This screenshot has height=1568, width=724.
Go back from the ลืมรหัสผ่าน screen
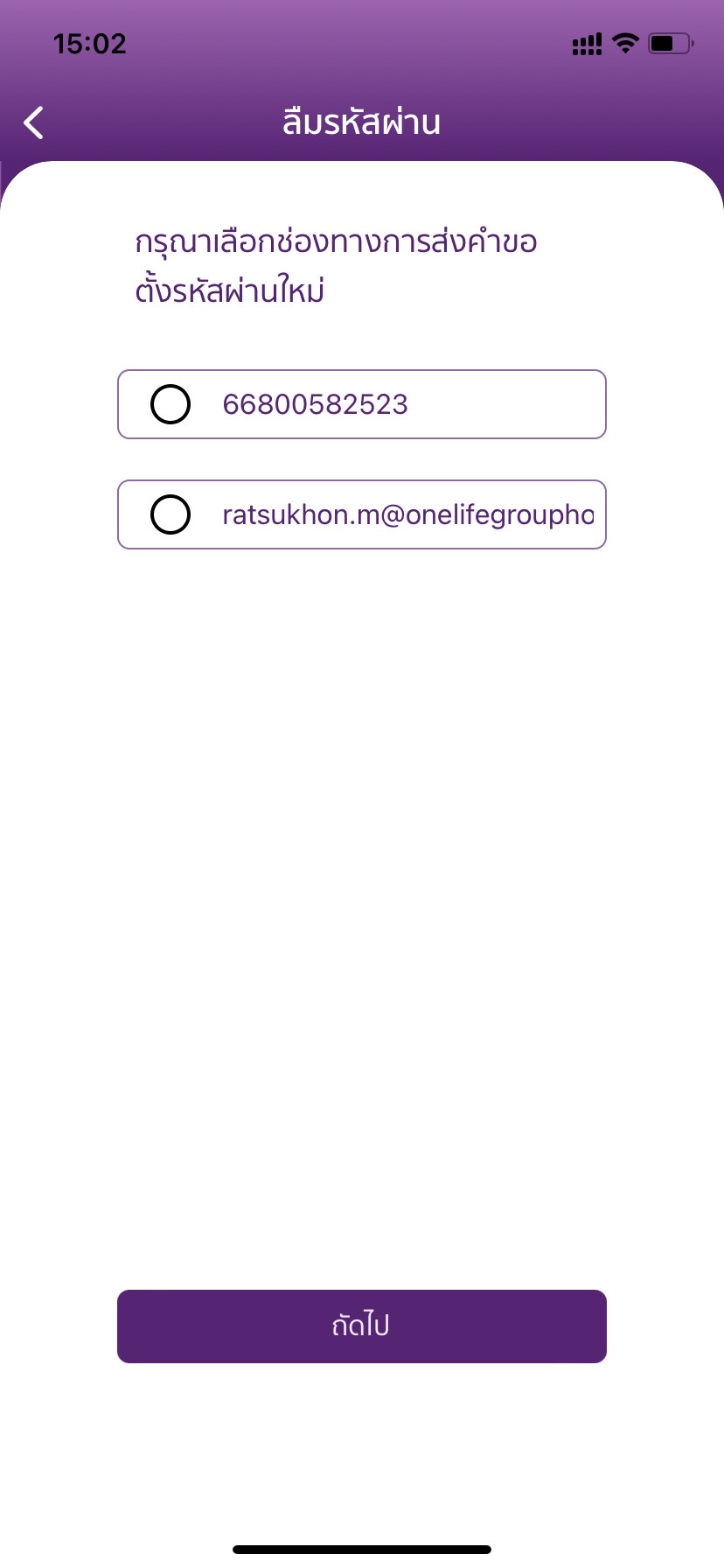click(34, 122)
